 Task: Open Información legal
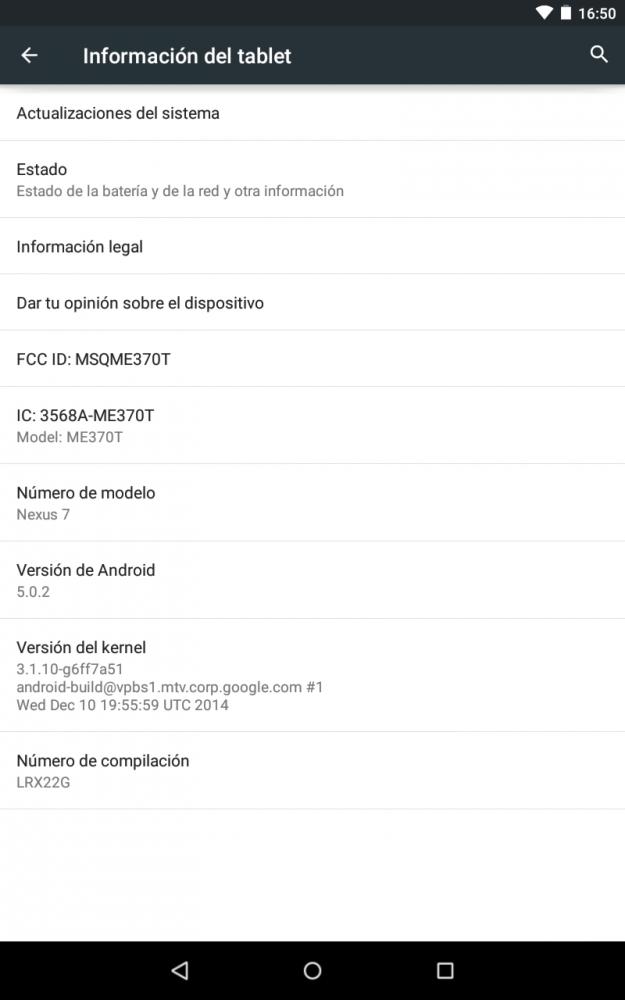[312, 246]
